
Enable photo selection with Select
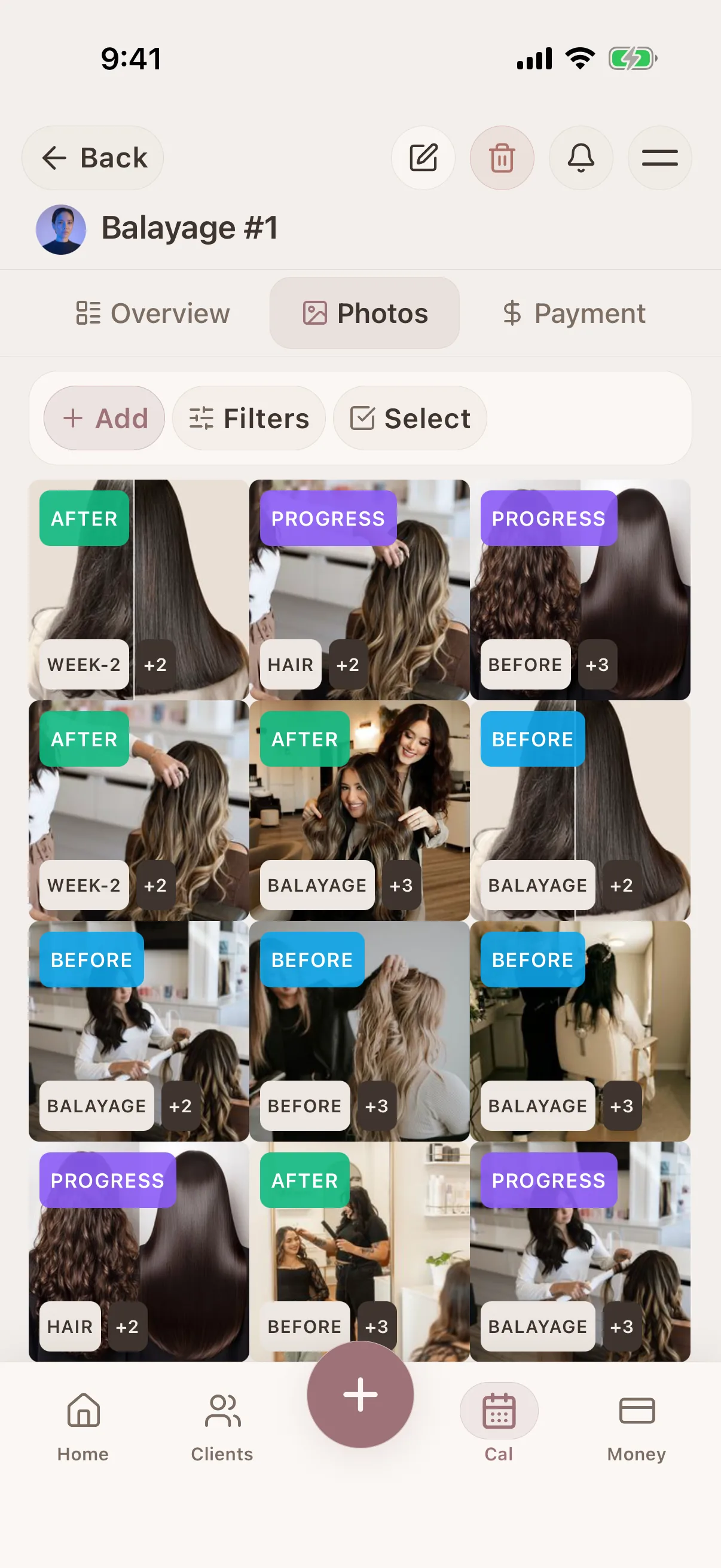[x=410, y=418]
